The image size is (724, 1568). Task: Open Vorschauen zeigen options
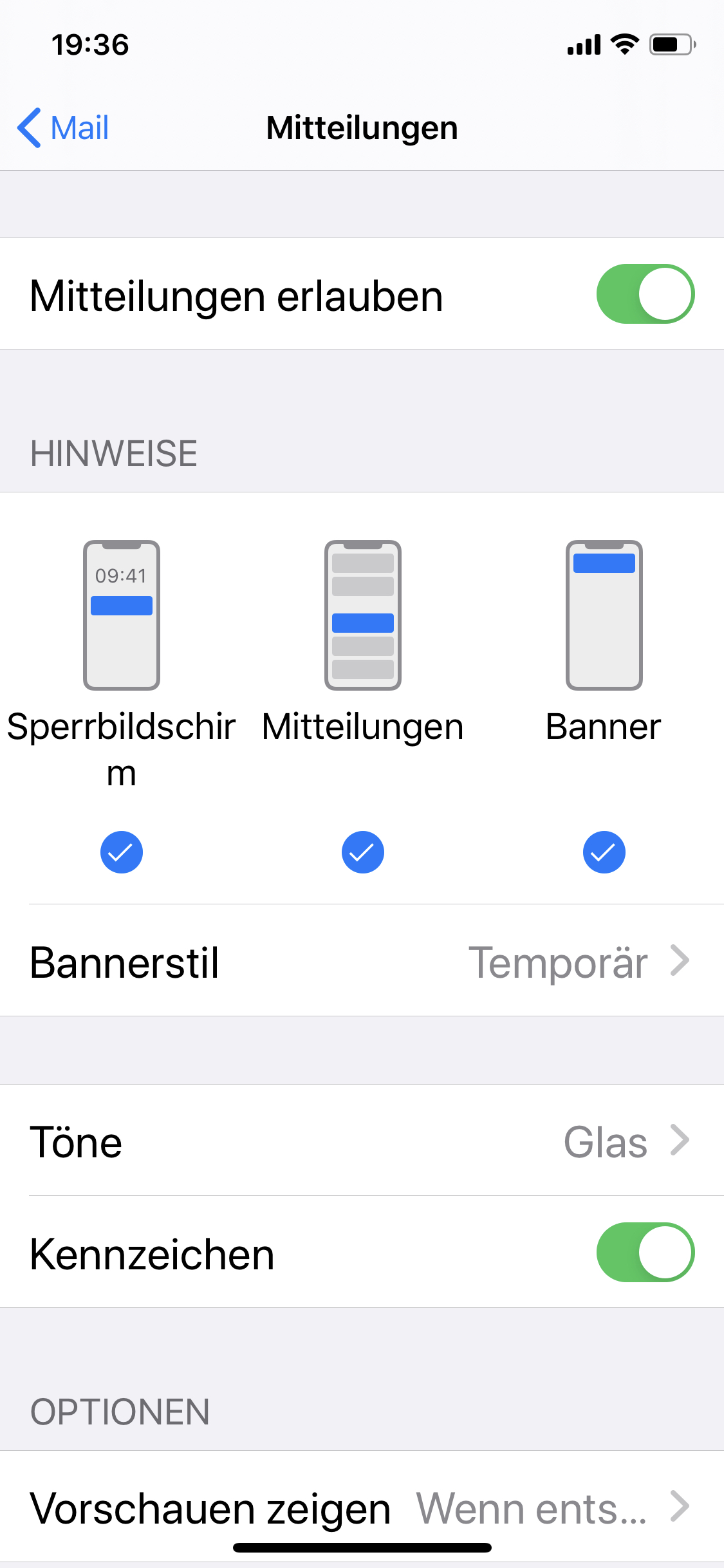(x=362, y=1507)
